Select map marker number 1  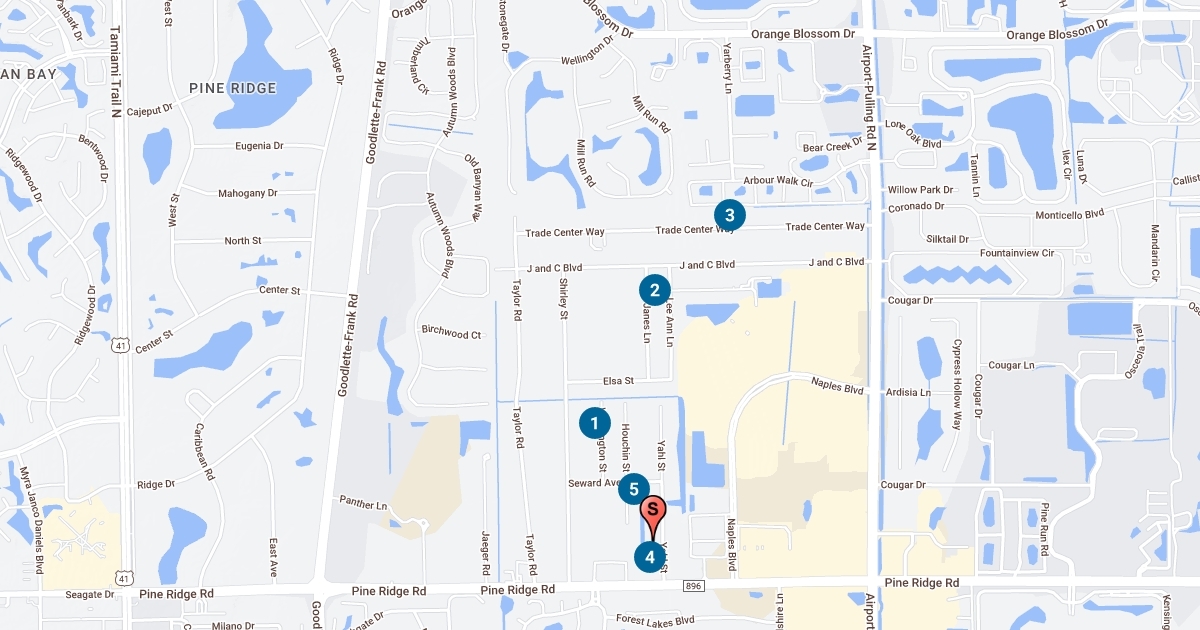pyautogui.click(x=595, y=423)
